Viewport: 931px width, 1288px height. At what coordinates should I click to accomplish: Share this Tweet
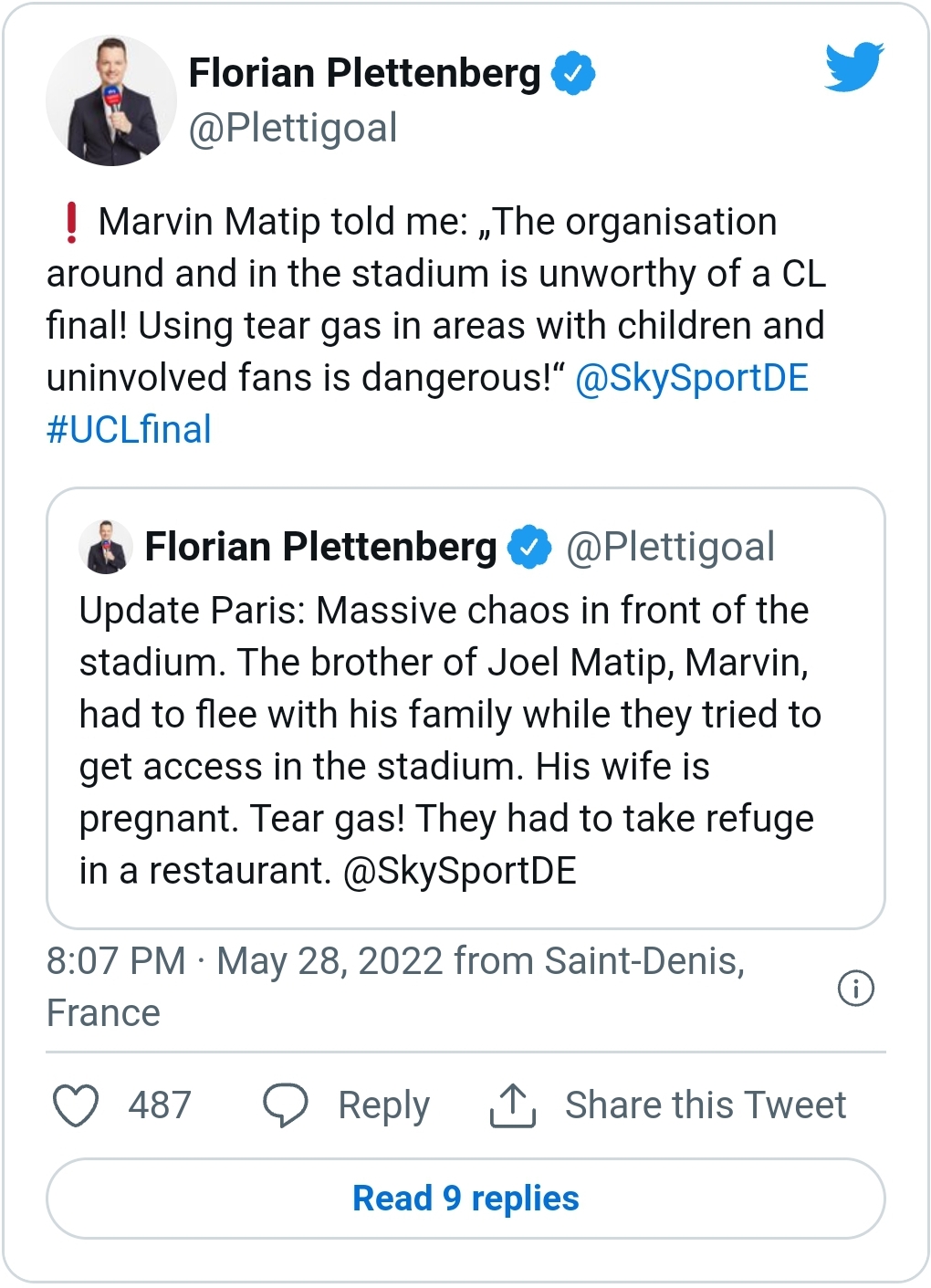coord(668,1105)
